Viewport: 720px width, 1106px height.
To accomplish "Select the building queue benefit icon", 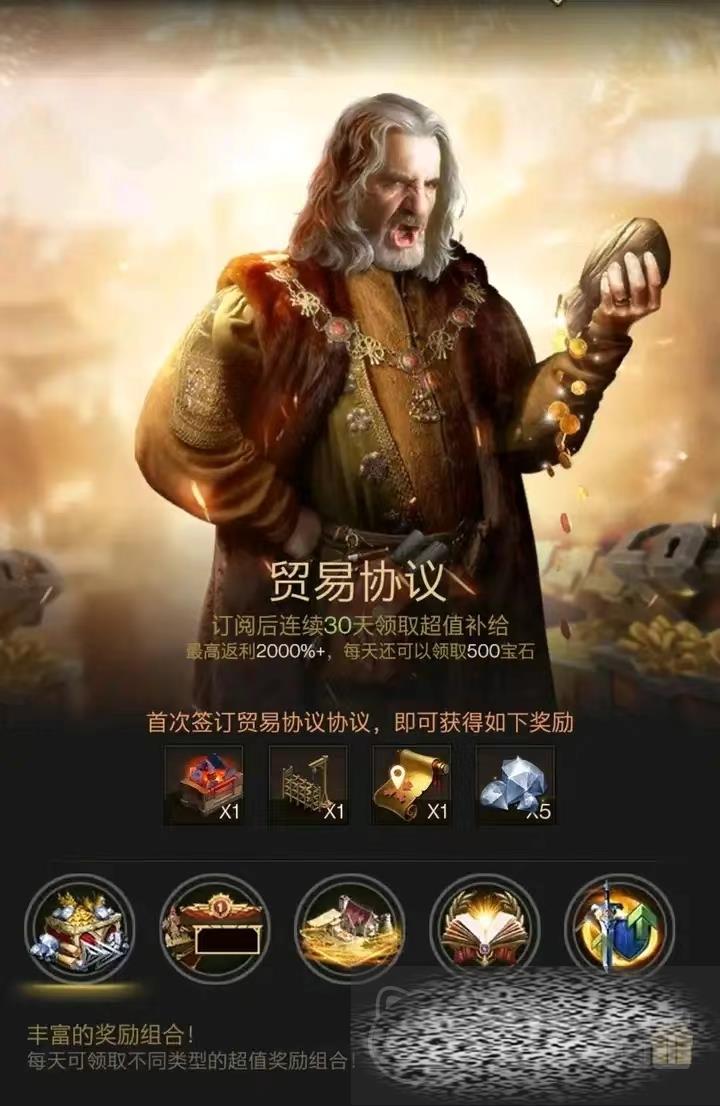I will coord(214,928).
